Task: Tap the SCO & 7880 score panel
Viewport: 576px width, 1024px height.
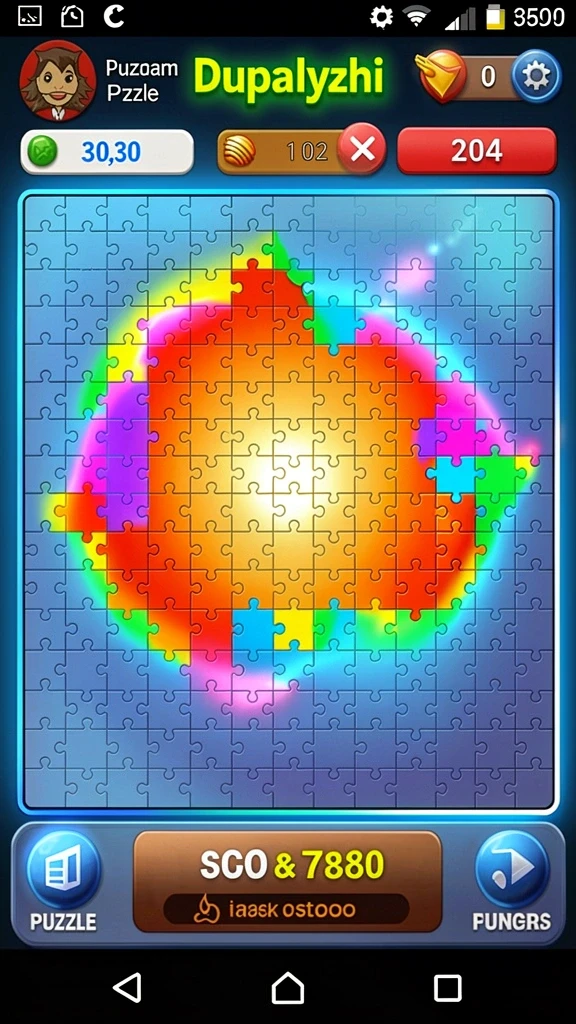Action: click(287, 882)
